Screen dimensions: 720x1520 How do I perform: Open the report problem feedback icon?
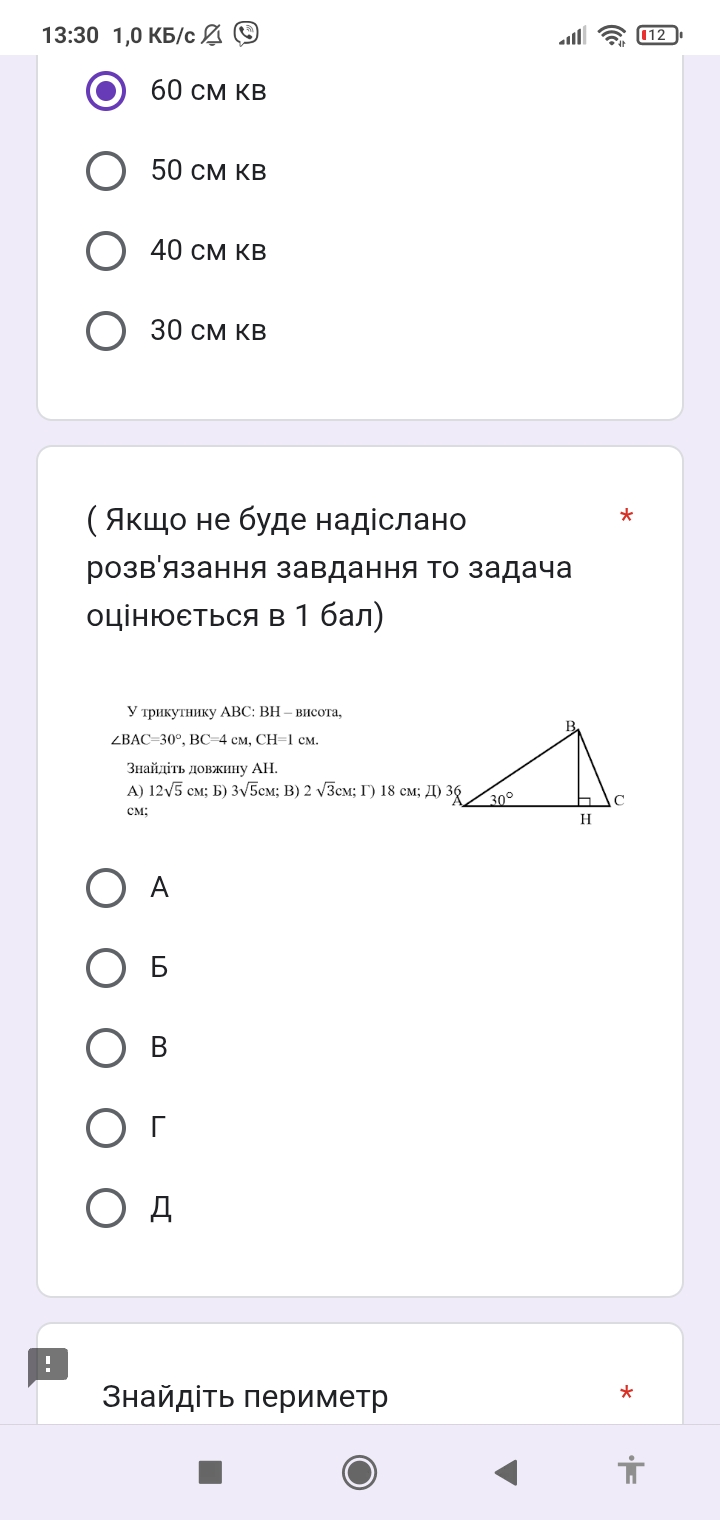pyautogui.click(x=48, y=1365)
